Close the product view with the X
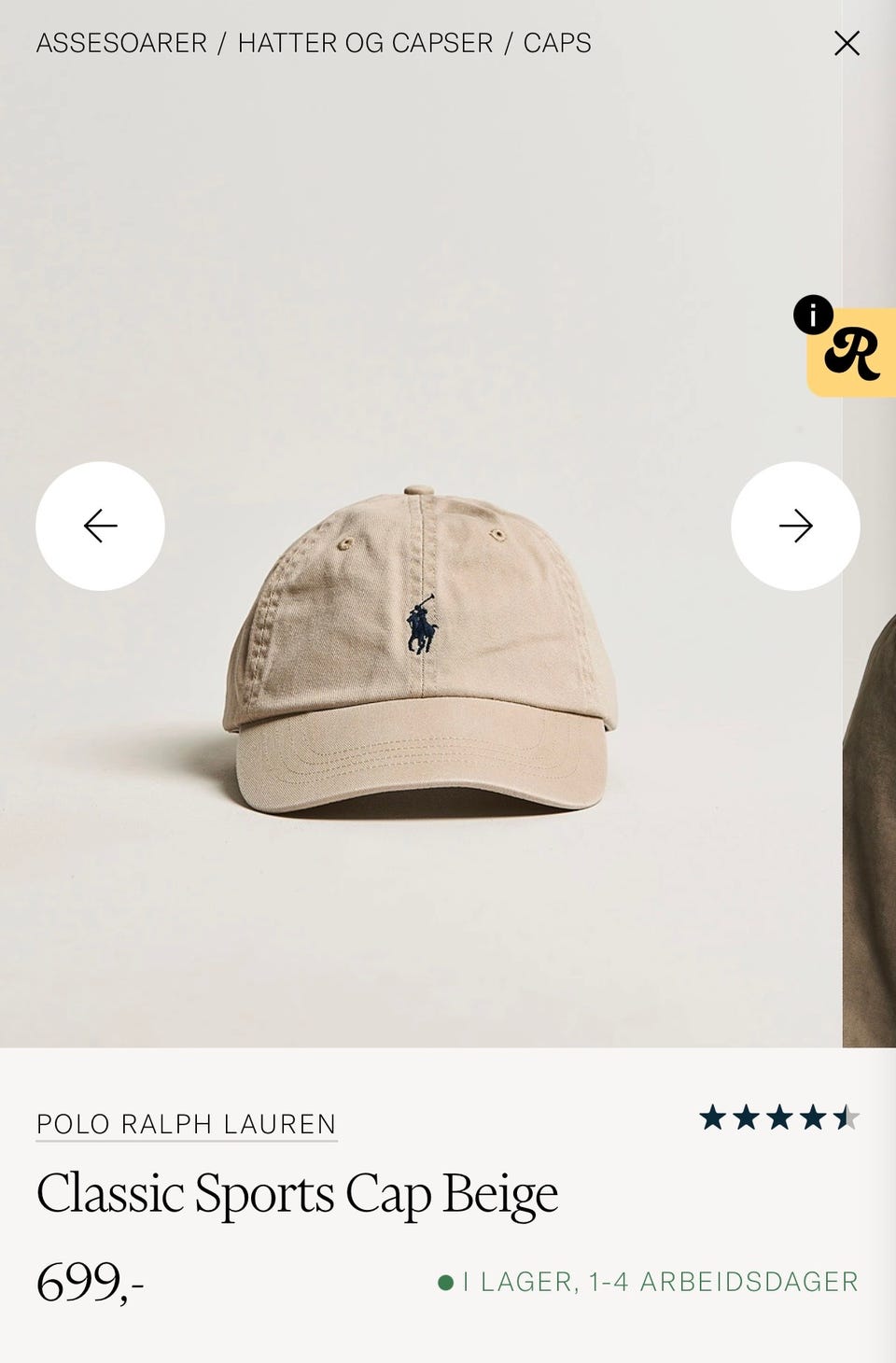Image resolution: width=896 pixels, height=1363 pixels. [x=847, y=42]
